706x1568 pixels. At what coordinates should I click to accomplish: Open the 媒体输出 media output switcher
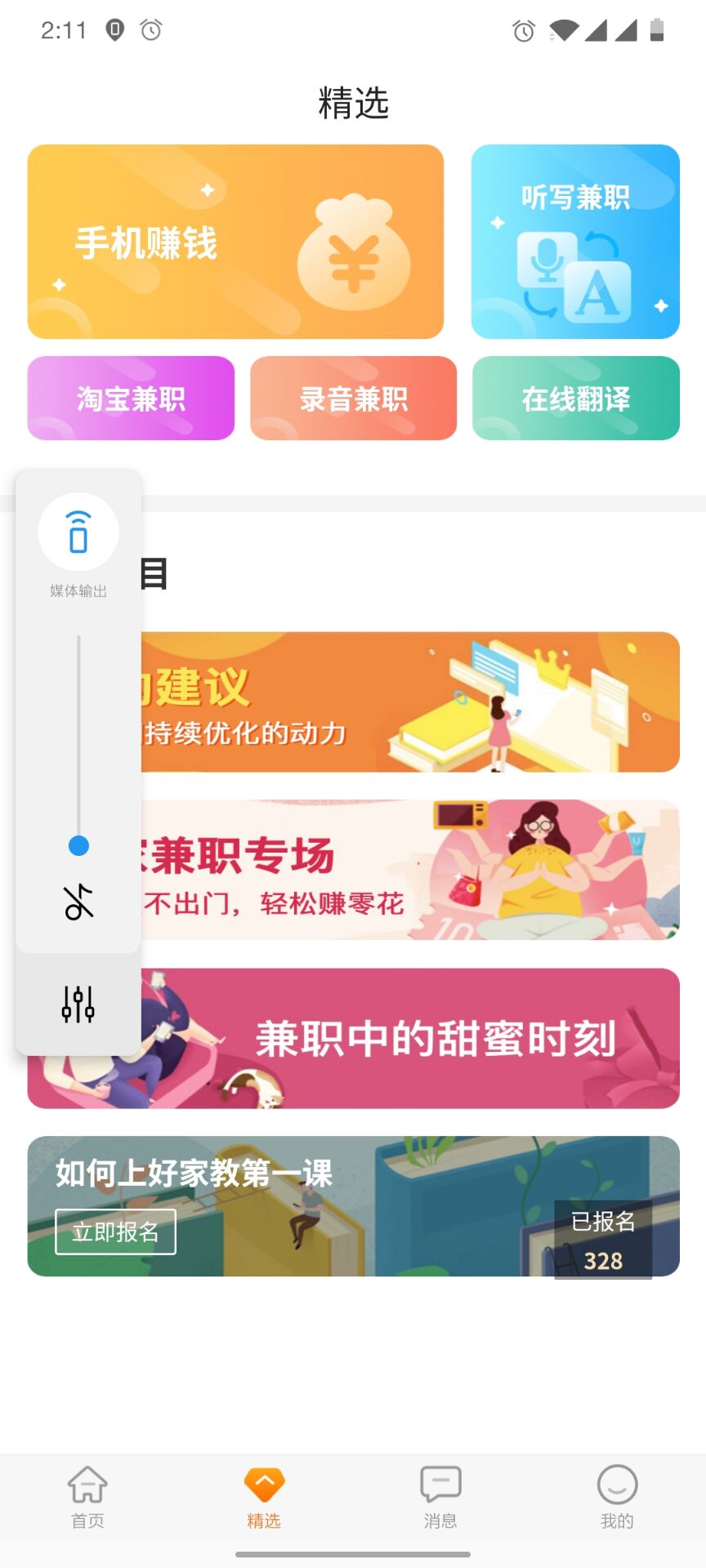coord(78,532)
